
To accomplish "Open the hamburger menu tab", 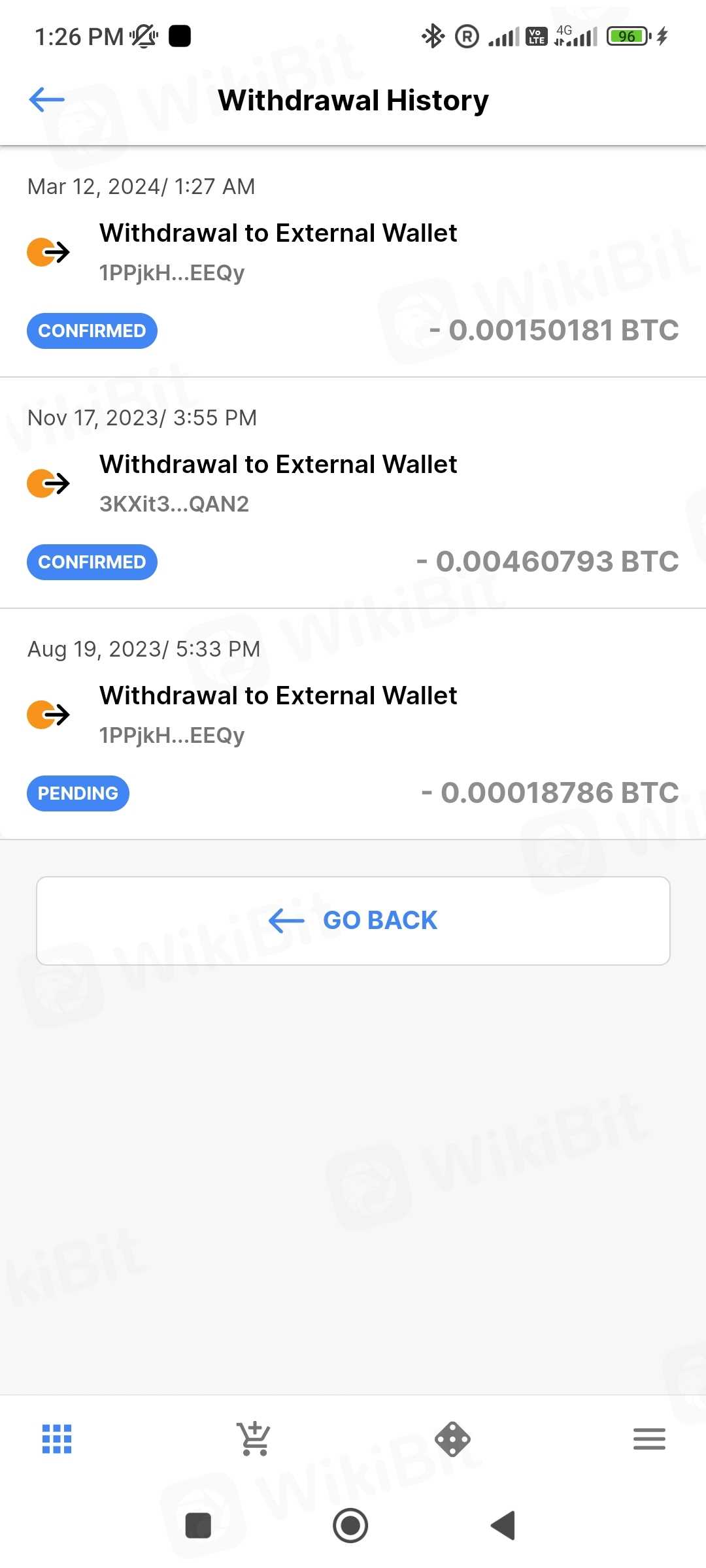I will 649,1439.
